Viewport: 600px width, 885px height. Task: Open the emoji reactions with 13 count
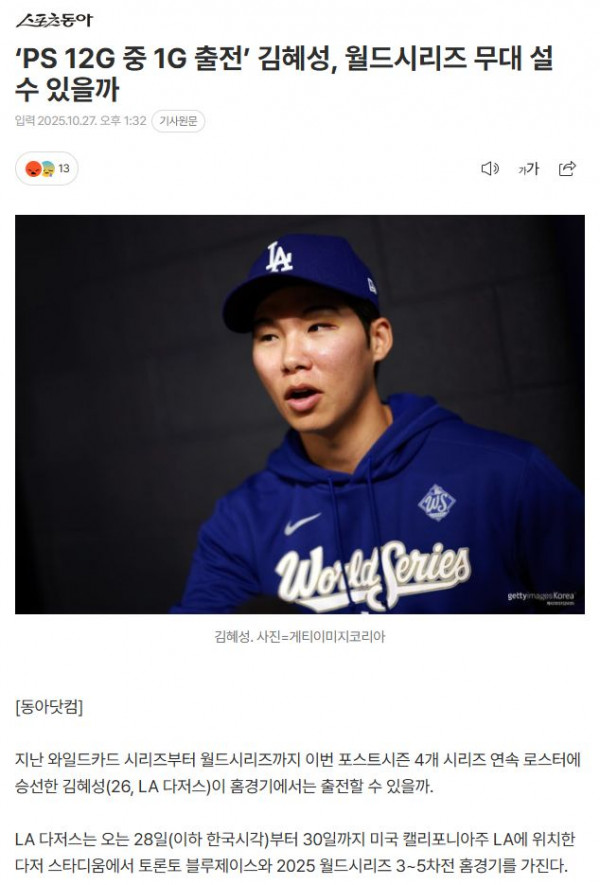coord(47,168)
